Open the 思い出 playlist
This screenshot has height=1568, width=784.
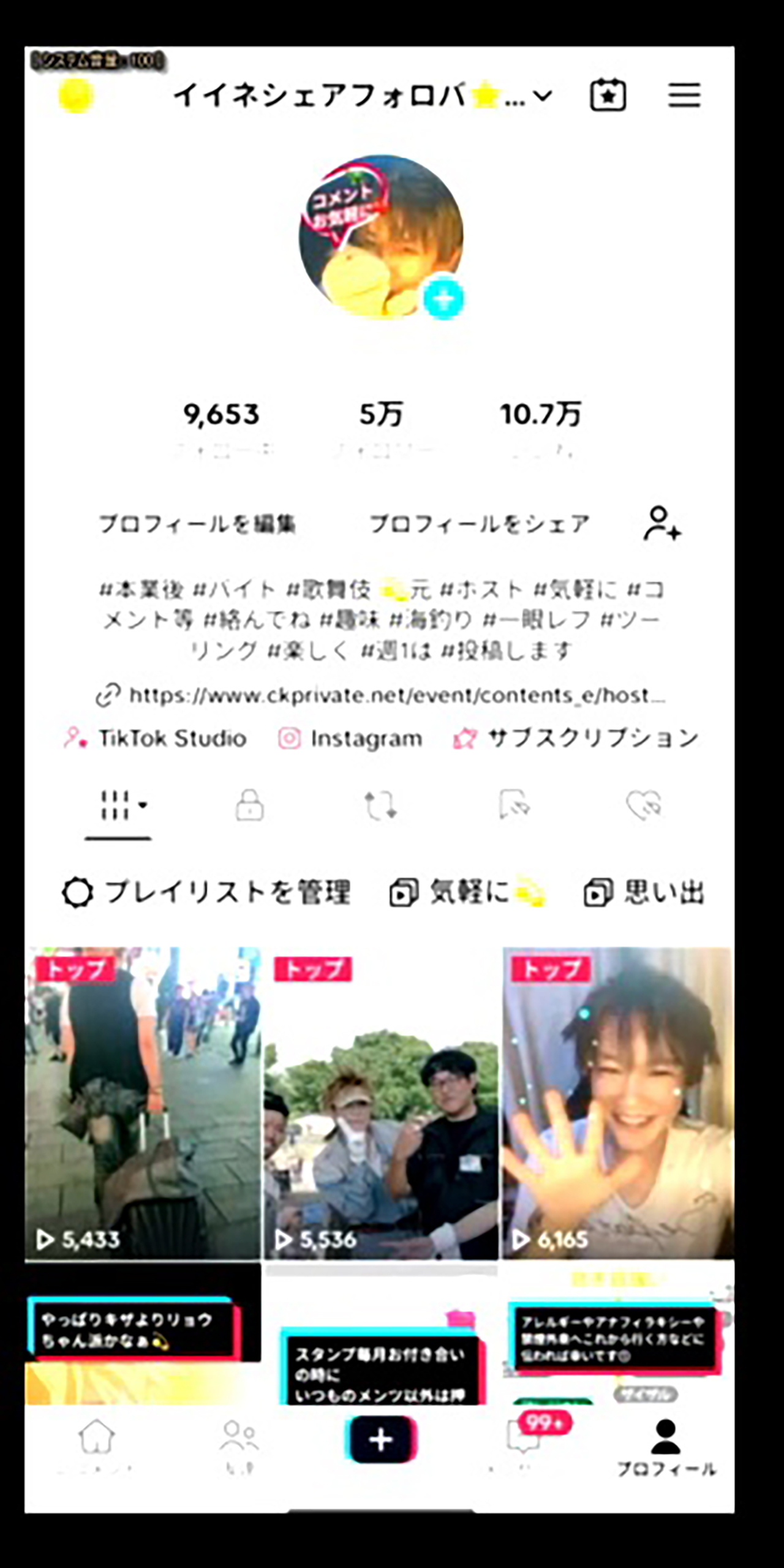(x=644, y=893)
